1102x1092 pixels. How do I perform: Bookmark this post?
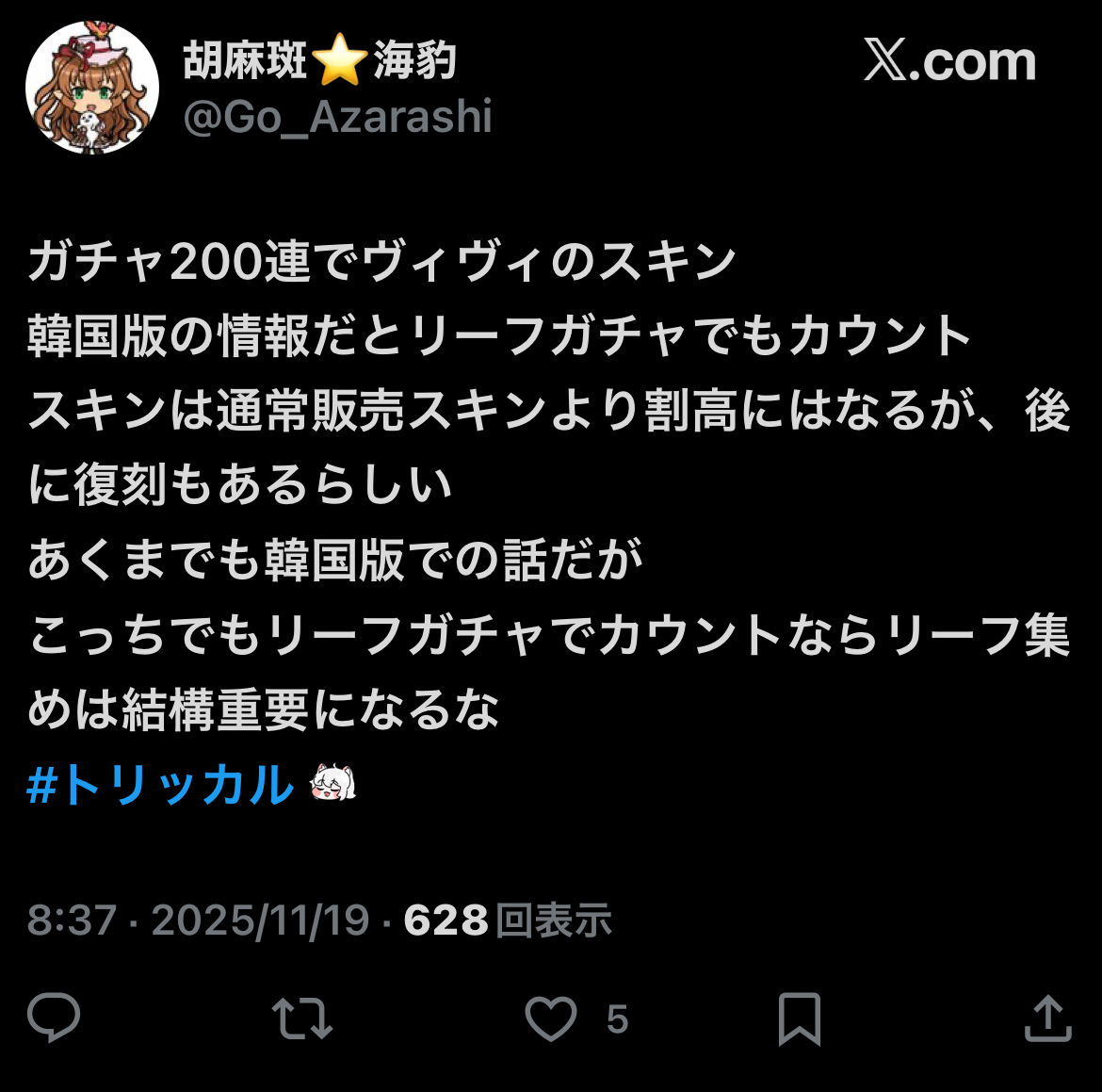tap(799, 1019)
